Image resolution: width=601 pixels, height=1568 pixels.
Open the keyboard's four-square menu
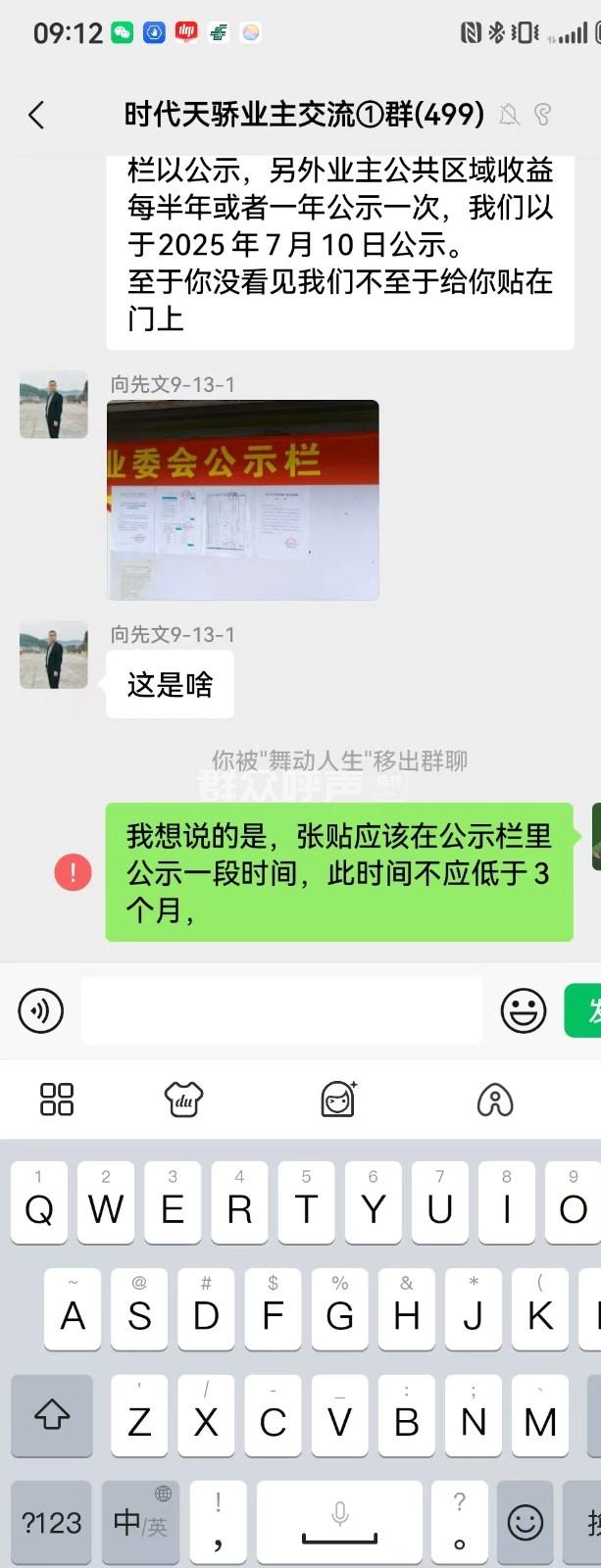(57, 1100)
